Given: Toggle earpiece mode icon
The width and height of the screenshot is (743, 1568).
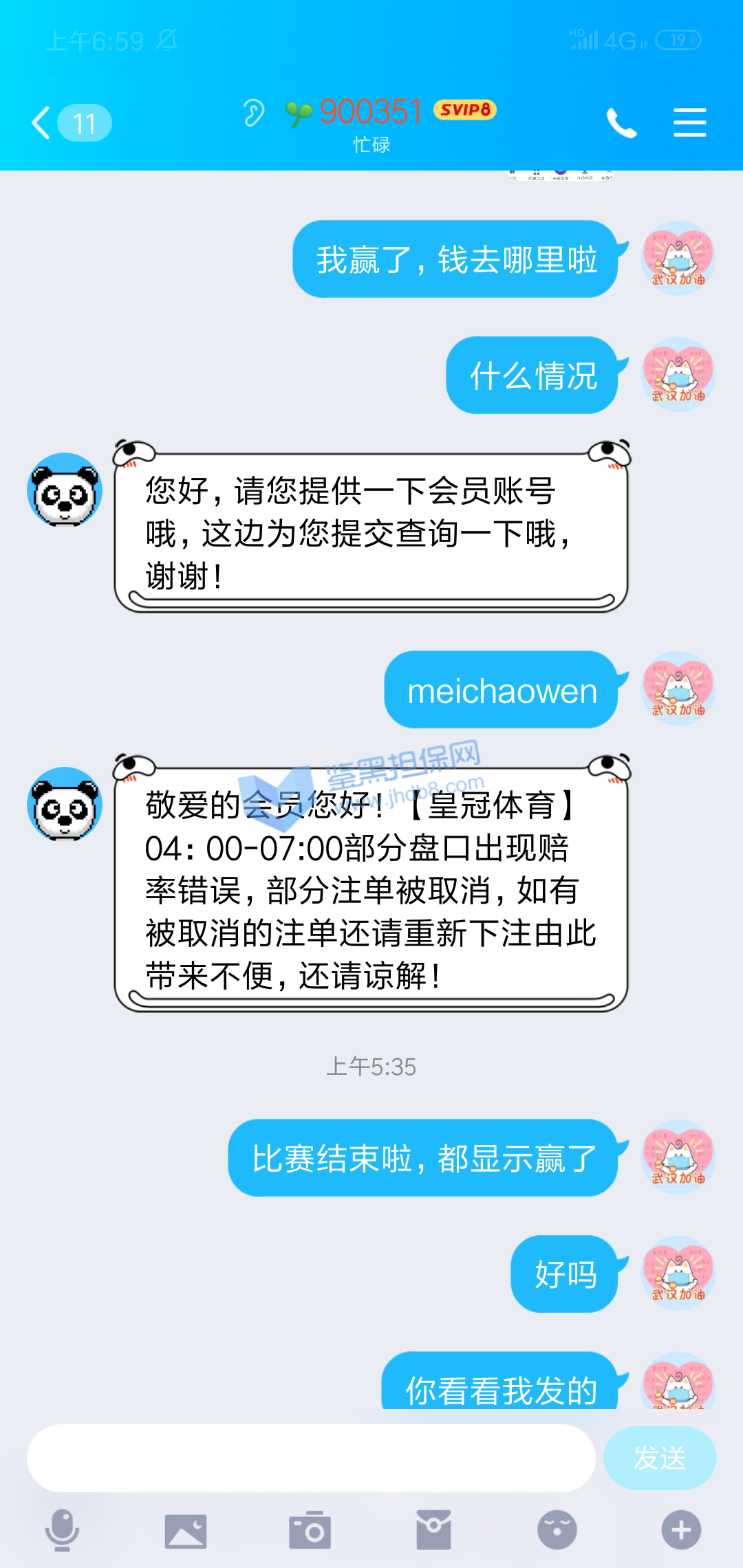Looking at the screenshot, I should (x=253, y=113).
